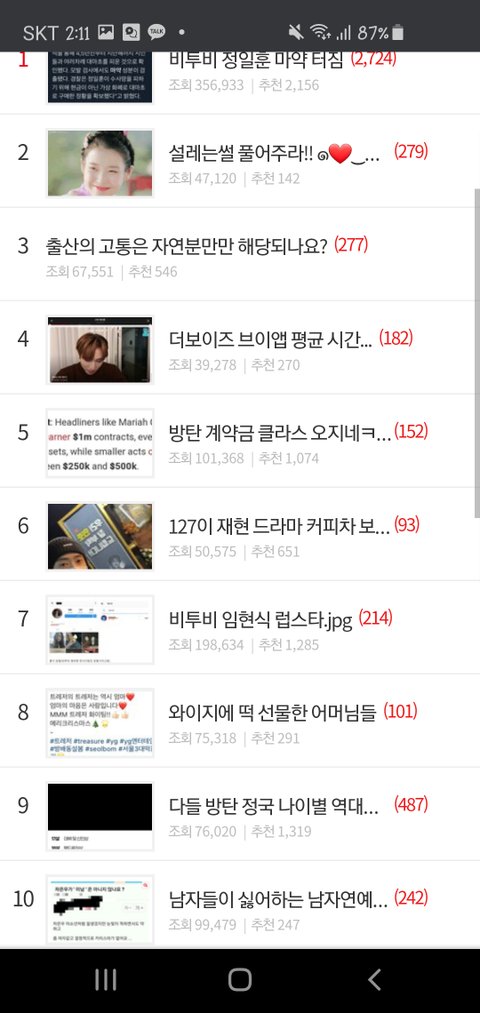
Task: Go back using the system back button
Action: pos(374,980)
